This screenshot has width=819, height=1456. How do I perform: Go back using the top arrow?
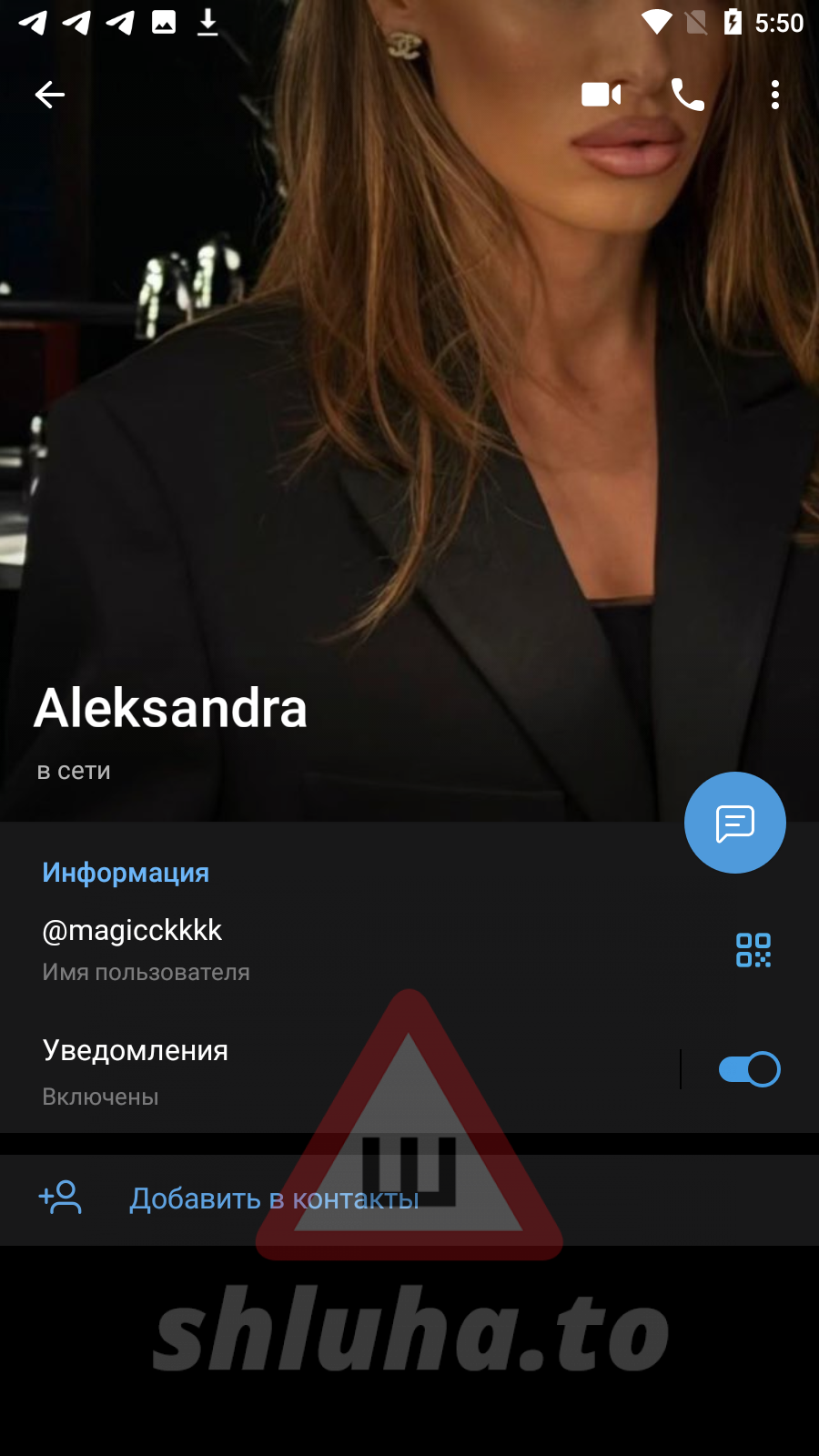pos(50,95)
